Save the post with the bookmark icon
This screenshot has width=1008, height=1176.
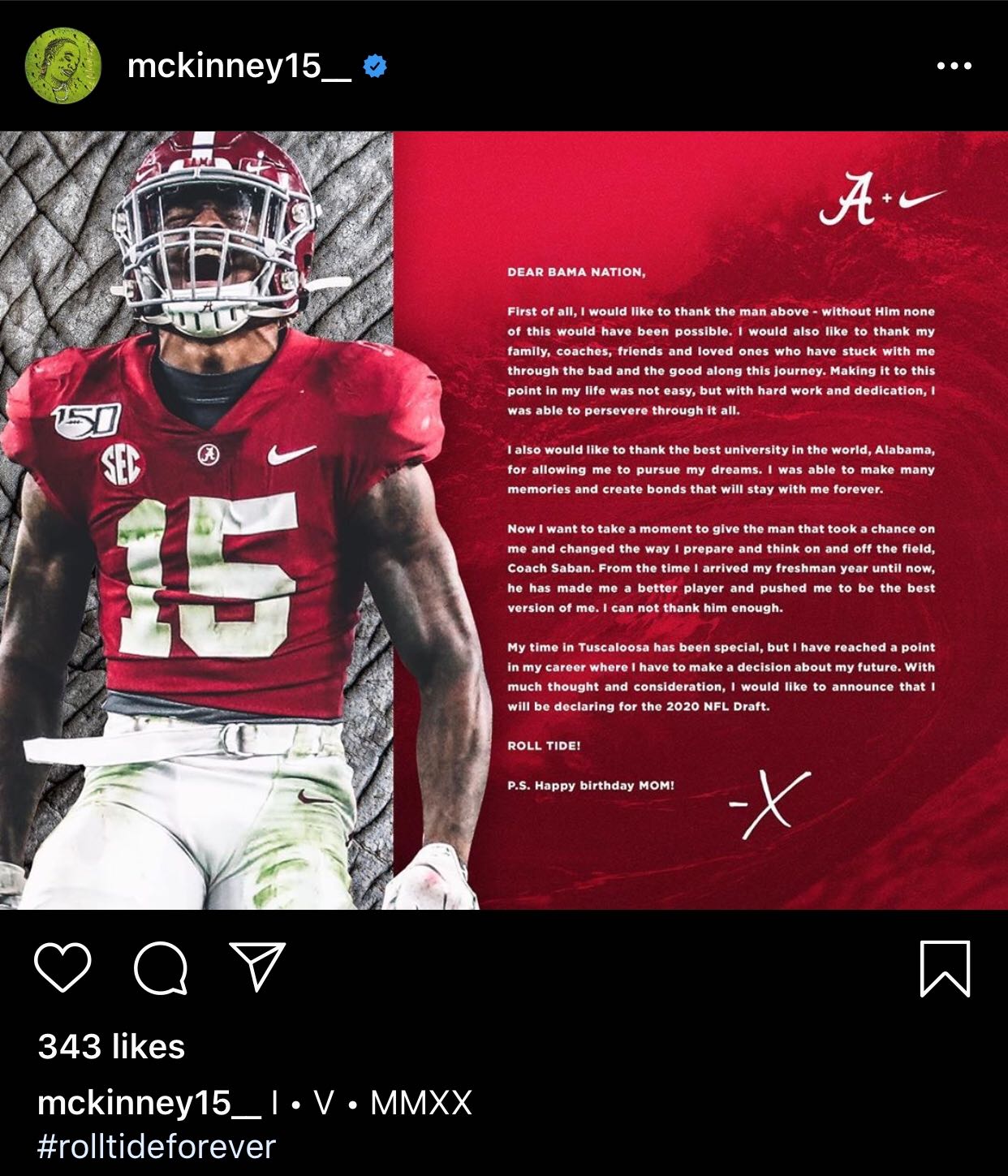click(x=945, y=967)
